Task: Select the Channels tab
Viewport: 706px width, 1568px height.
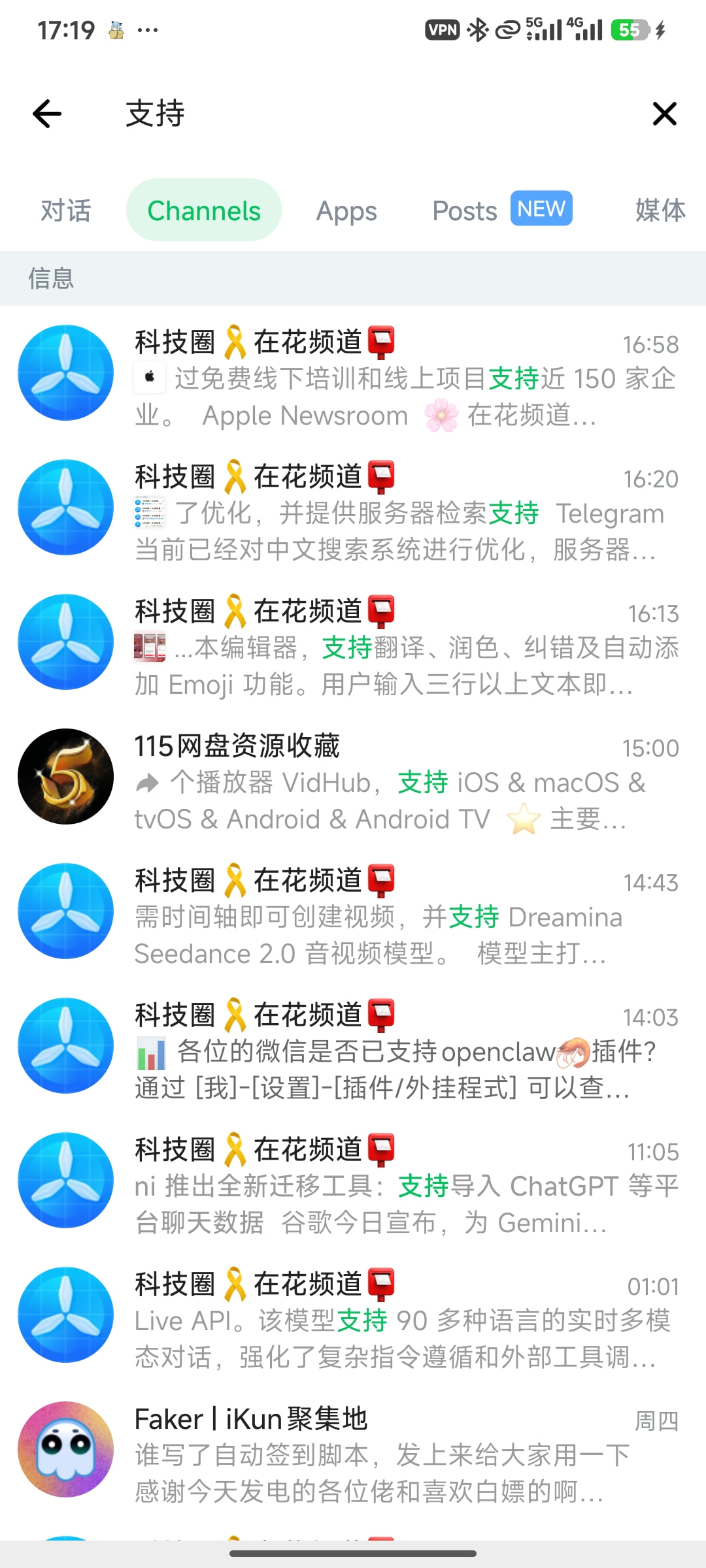Action: point(204,210)
